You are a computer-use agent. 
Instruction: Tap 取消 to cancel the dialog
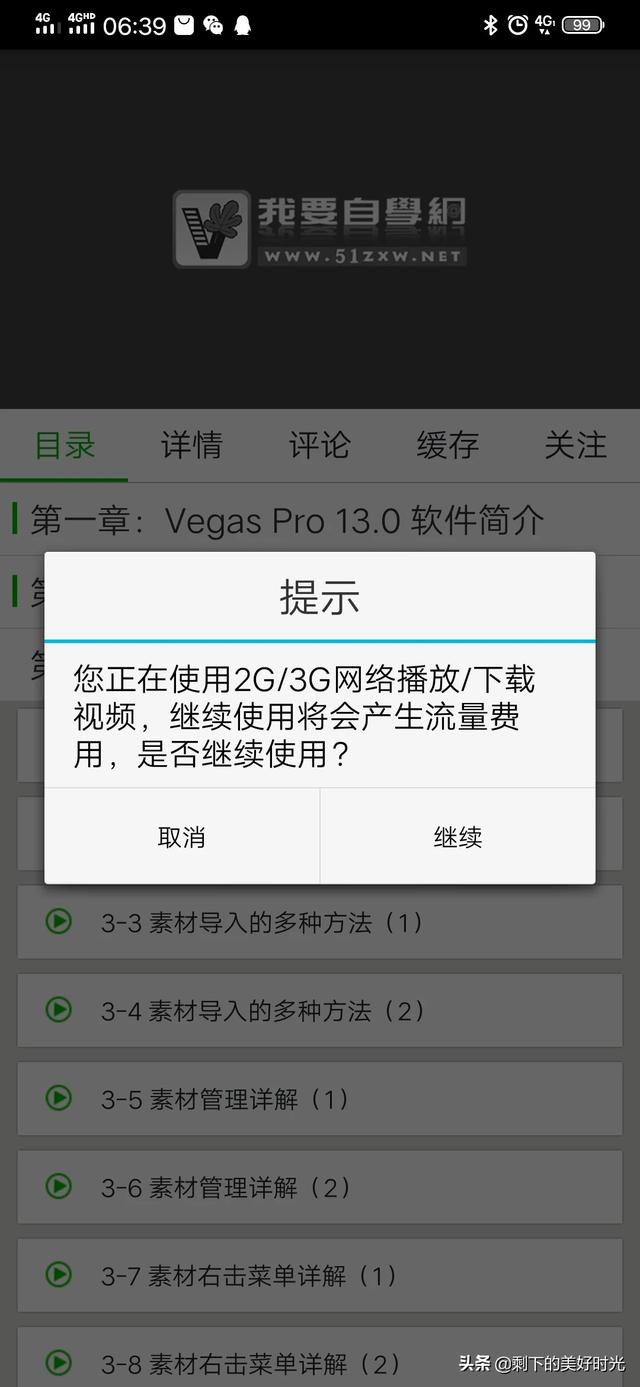[x=181, y=837]
